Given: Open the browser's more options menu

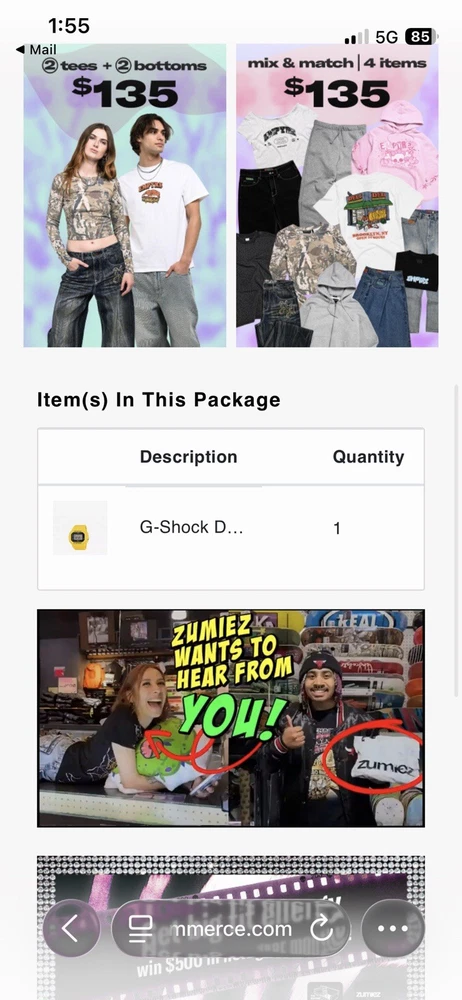Looking at the screenshot, I should (392, 929).
